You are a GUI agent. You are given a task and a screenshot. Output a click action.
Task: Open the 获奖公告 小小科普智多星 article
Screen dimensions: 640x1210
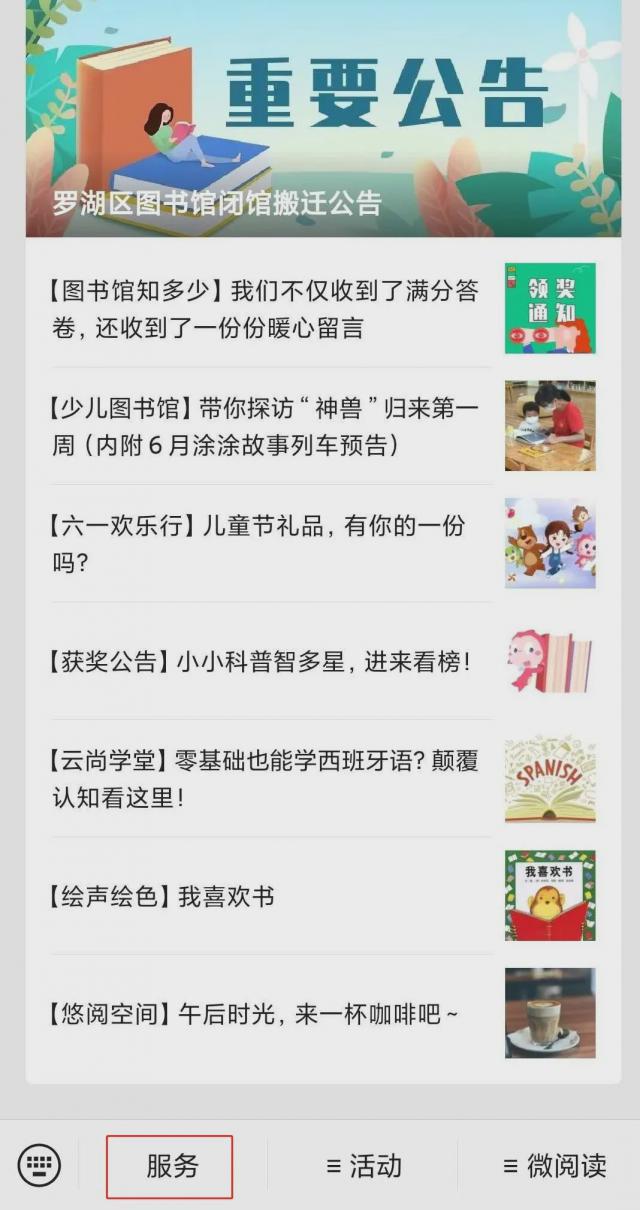(323, 660)
